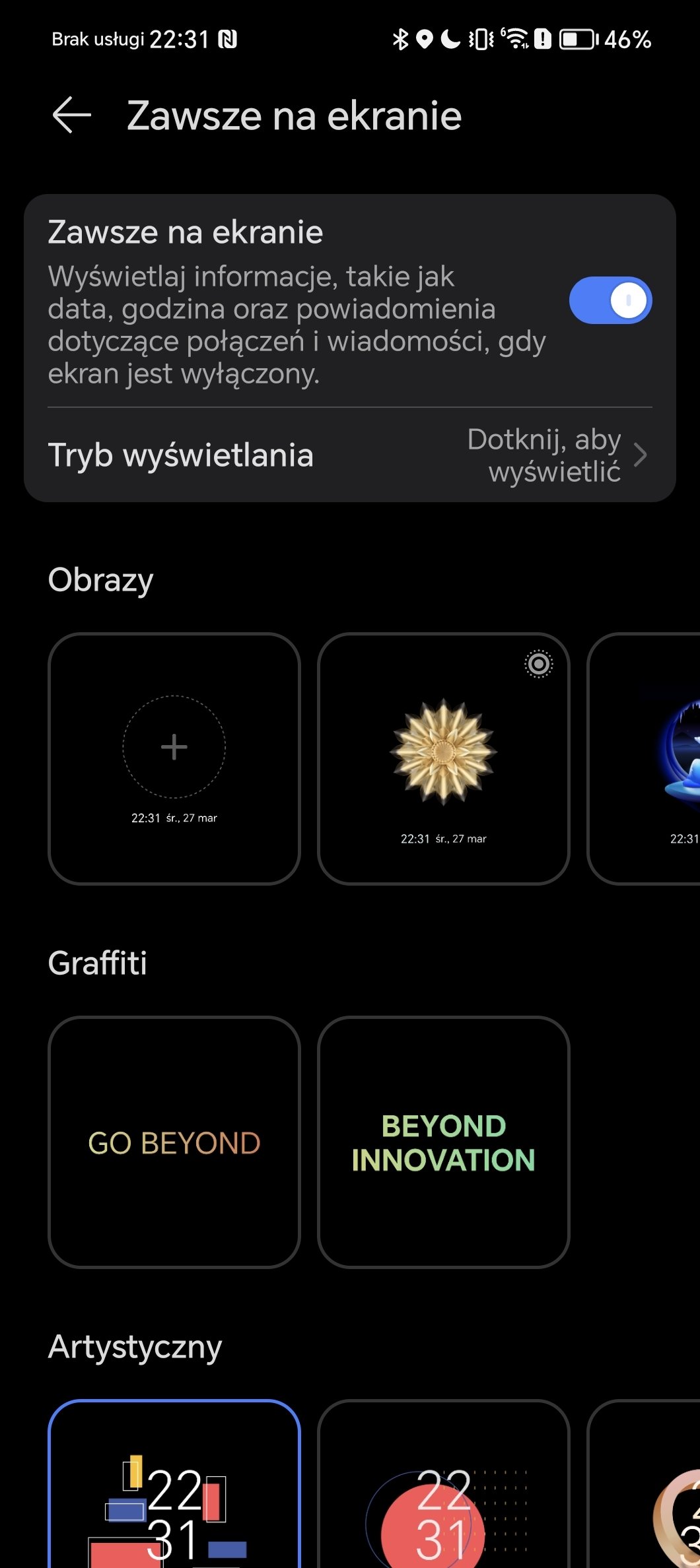
Task: Turn off the Zawsze na ekranie switch
Action: 610,300
